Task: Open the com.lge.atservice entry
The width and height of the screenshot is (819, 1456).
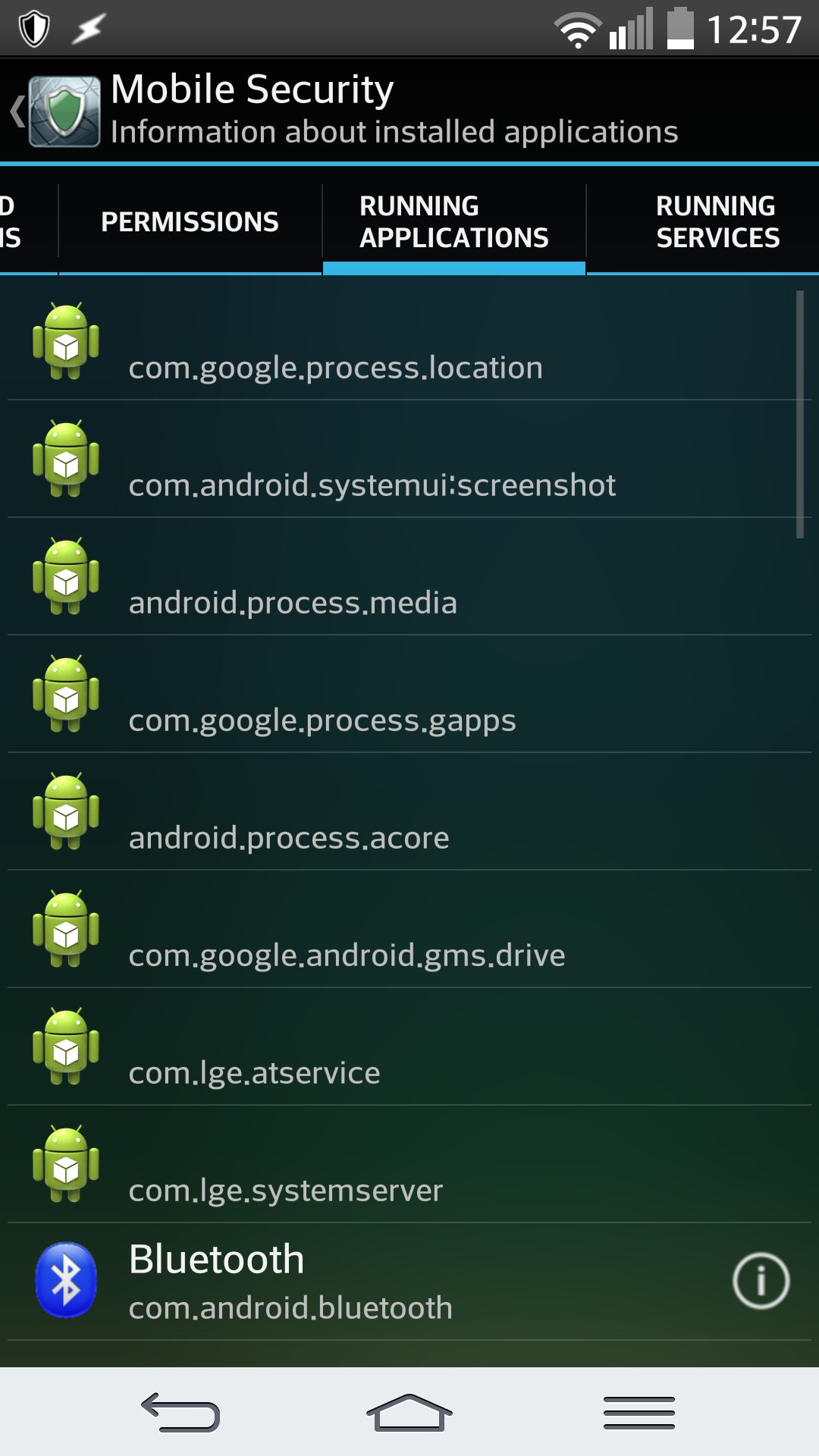Action: (x=409, y=1046)
